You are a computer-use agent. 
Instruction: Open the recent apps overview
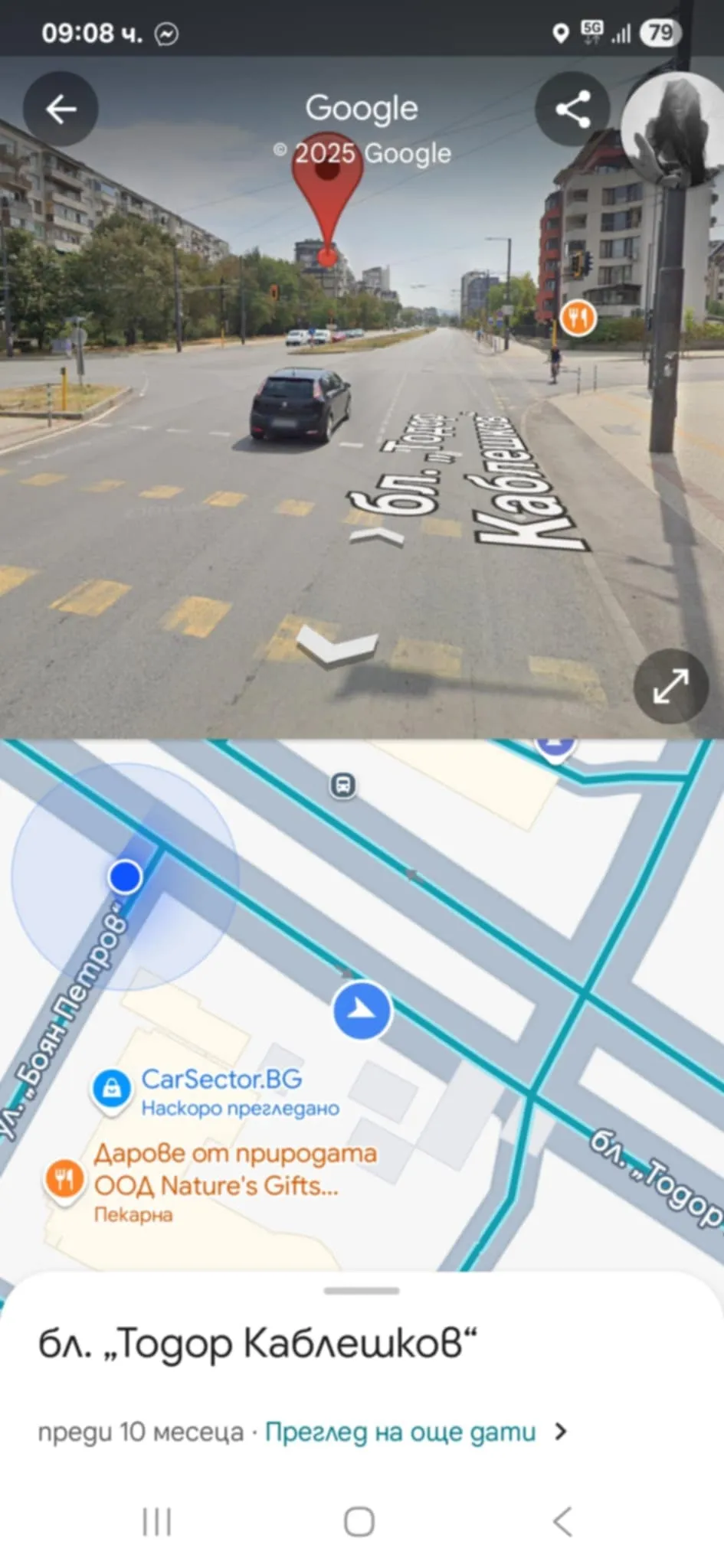[x=157, y=1521]
